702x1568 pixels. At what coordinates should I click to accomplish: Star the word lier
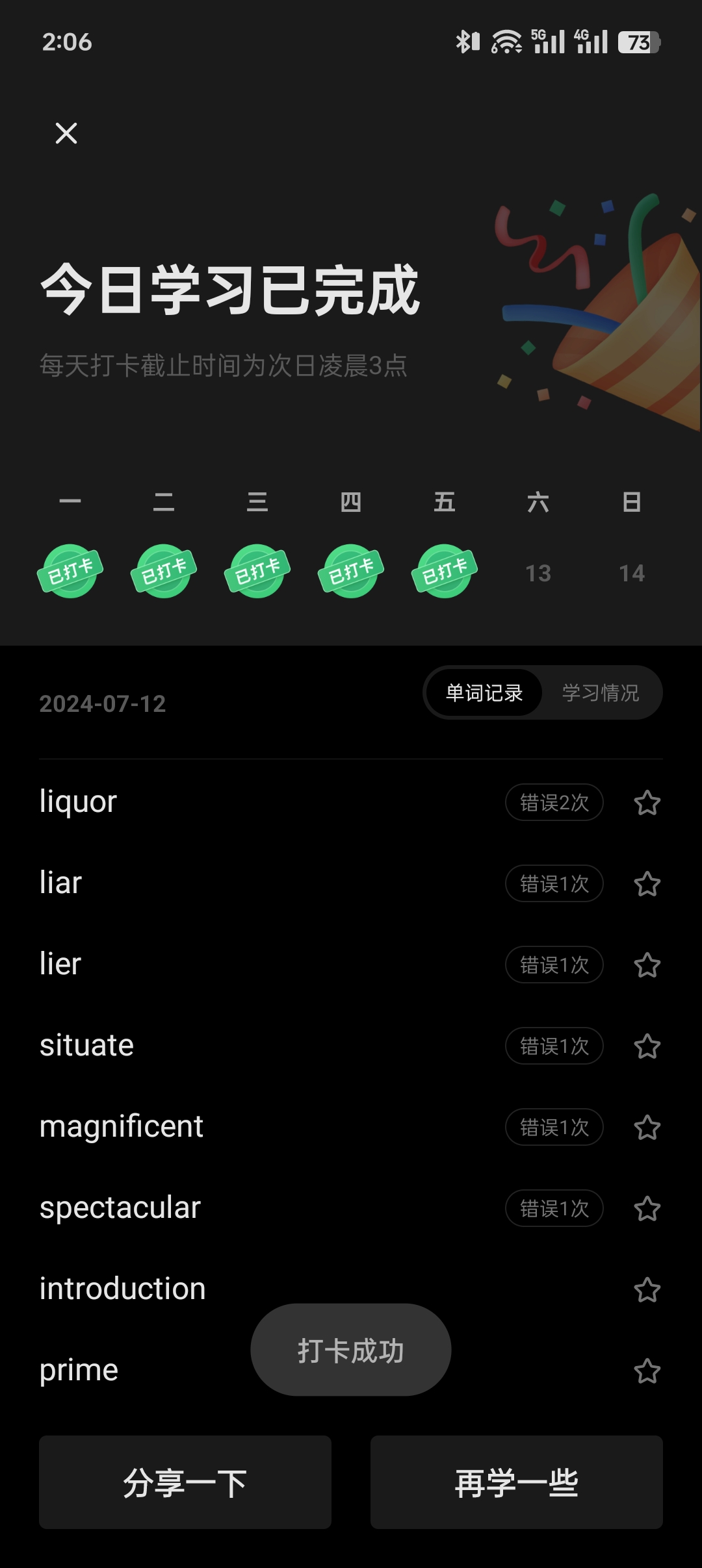pos(647,965)
